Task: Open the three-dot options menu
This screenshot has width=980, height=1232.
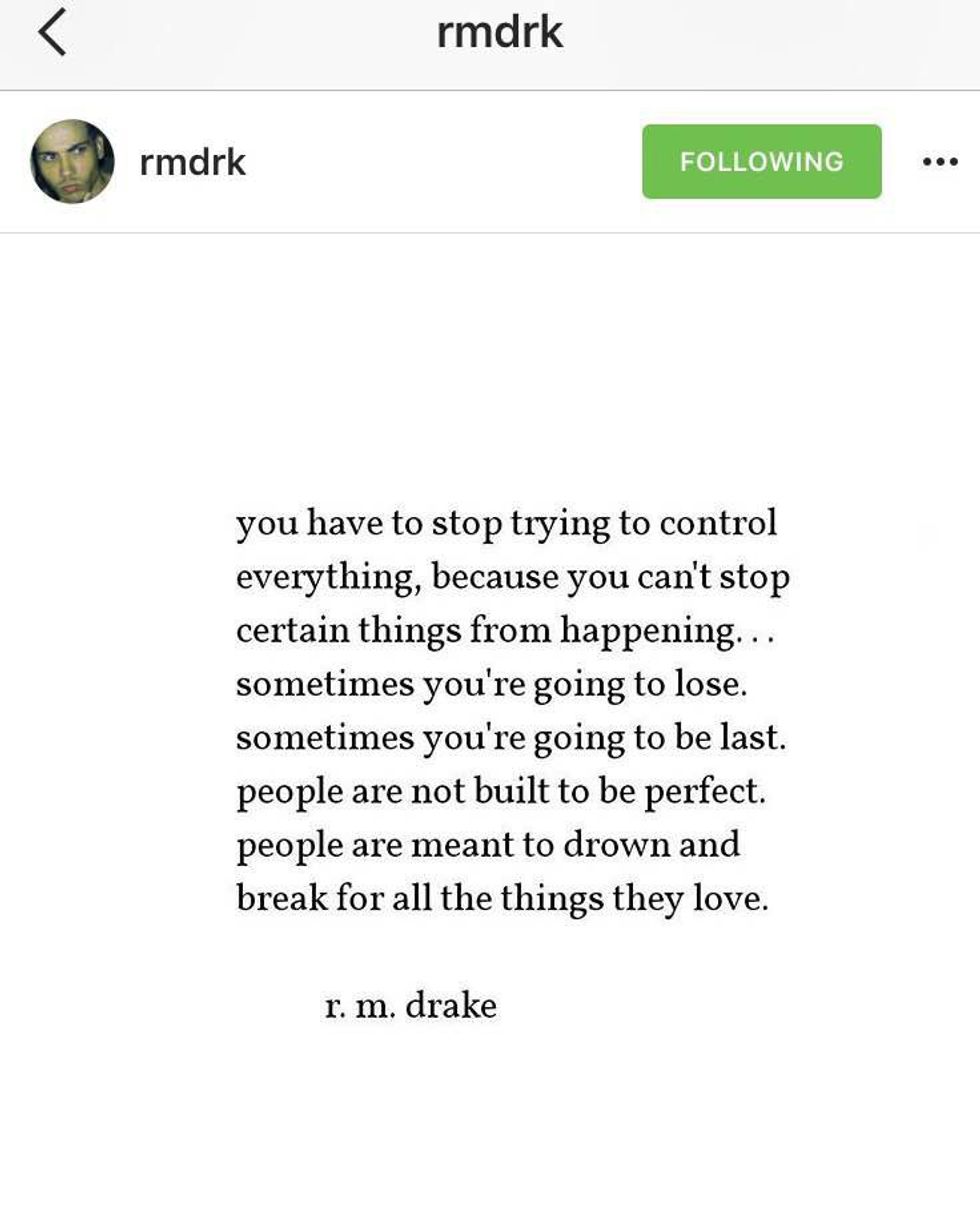Action: 940,161
